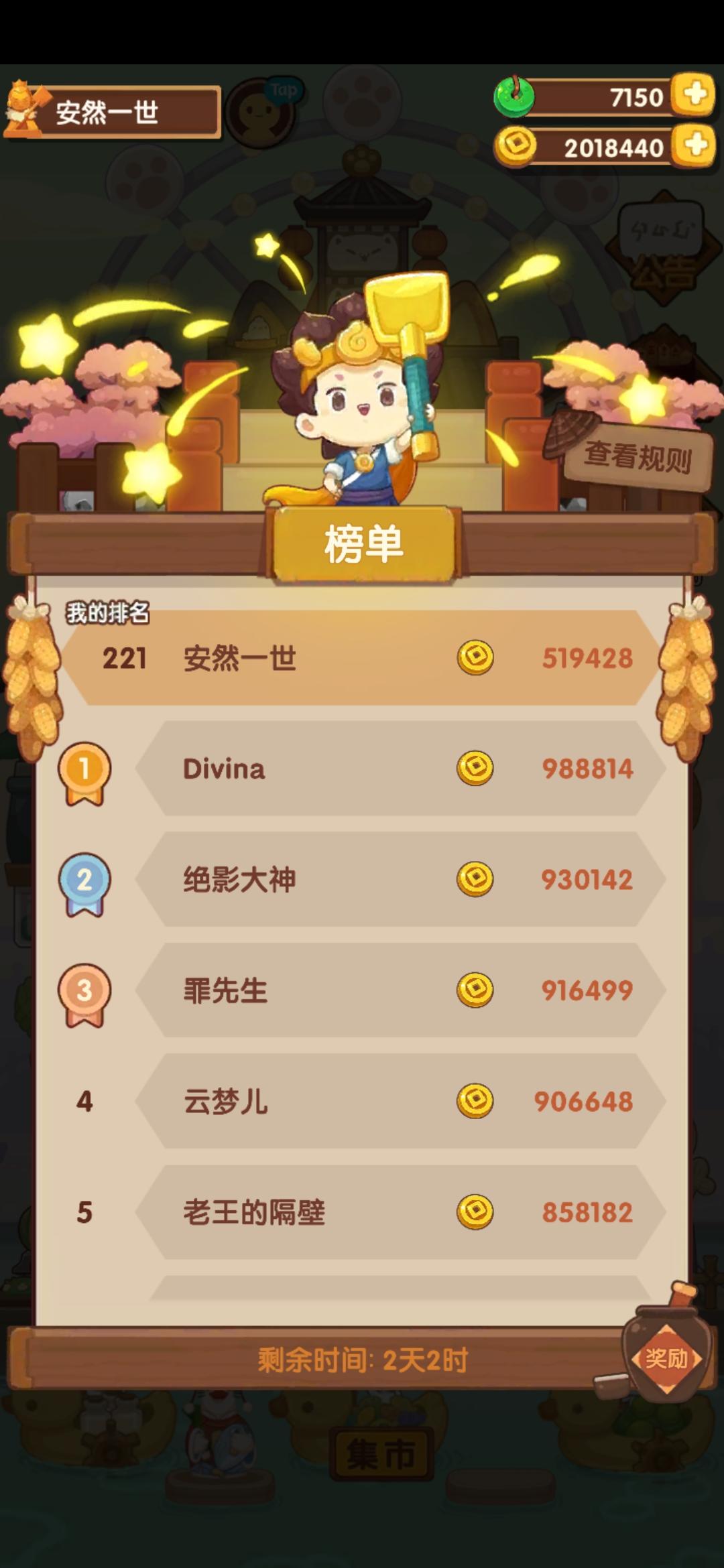Tap the plus button beside 7150 jade

[694, 96]
